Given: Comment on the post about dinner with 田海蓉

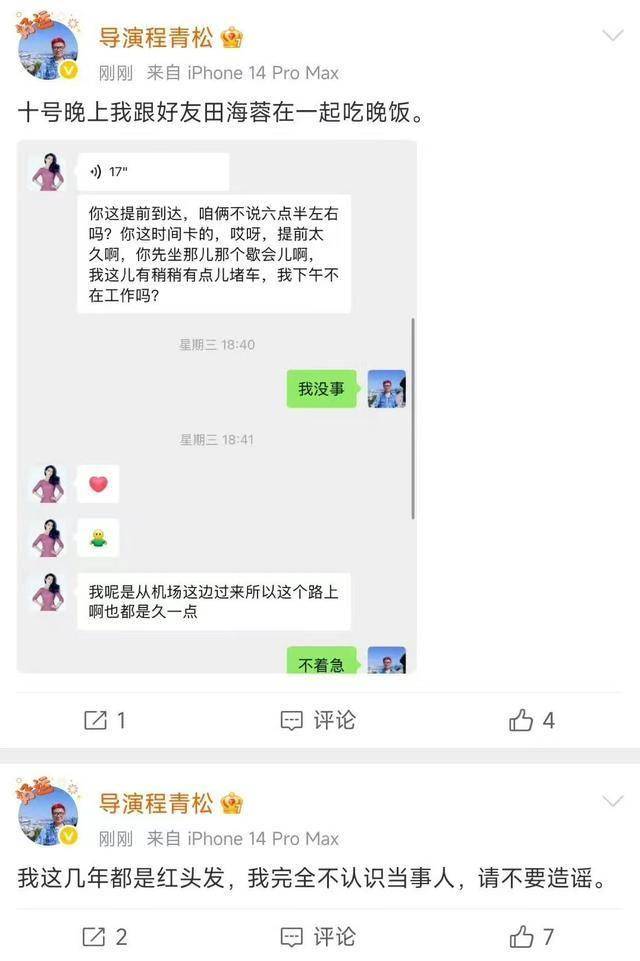Looking at the screenshot, I should tap(318, 720).
